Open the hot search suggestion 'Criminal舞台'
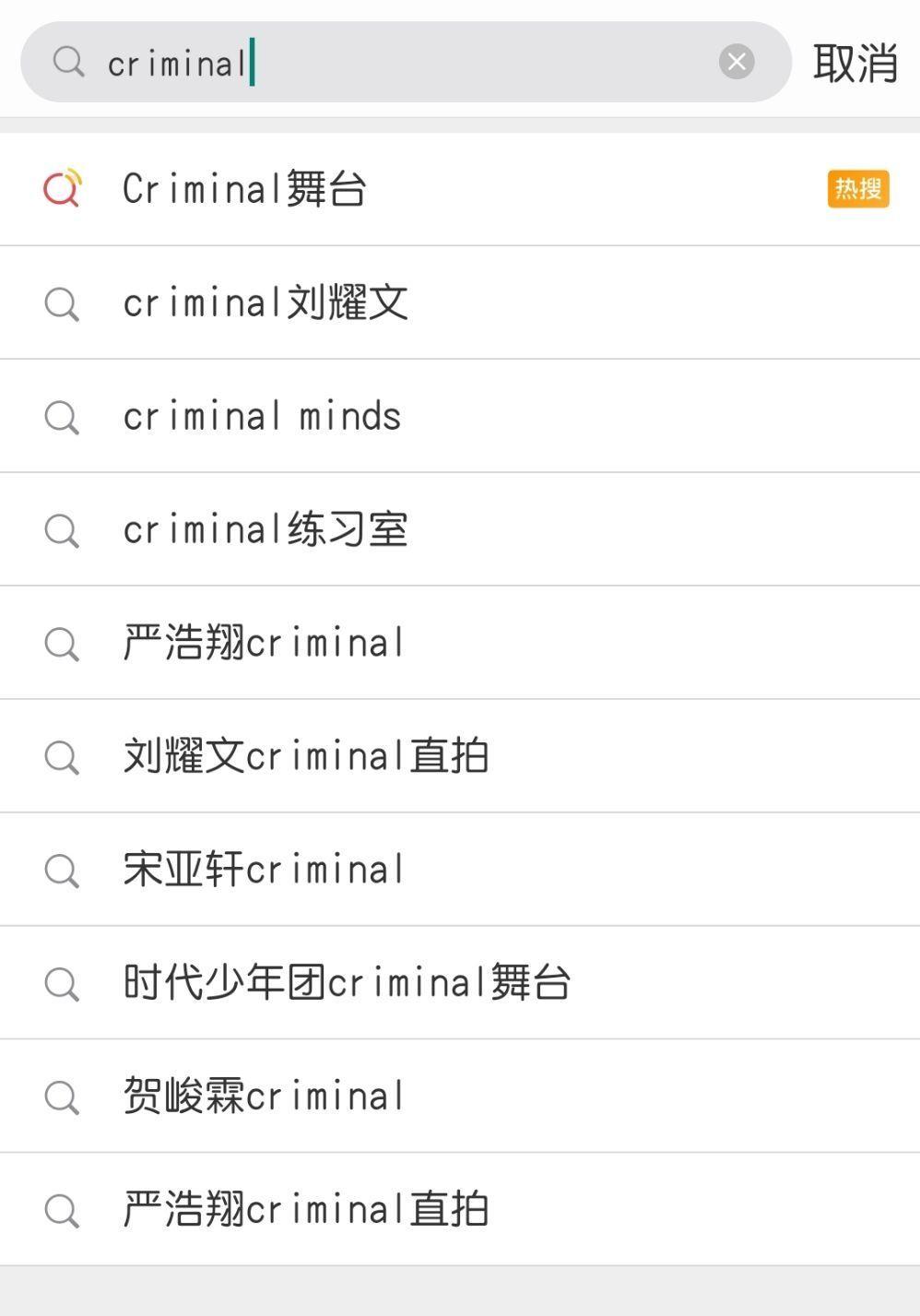Screen dimensions: 920x1316 pyautogui.click(x=245, y=190)
